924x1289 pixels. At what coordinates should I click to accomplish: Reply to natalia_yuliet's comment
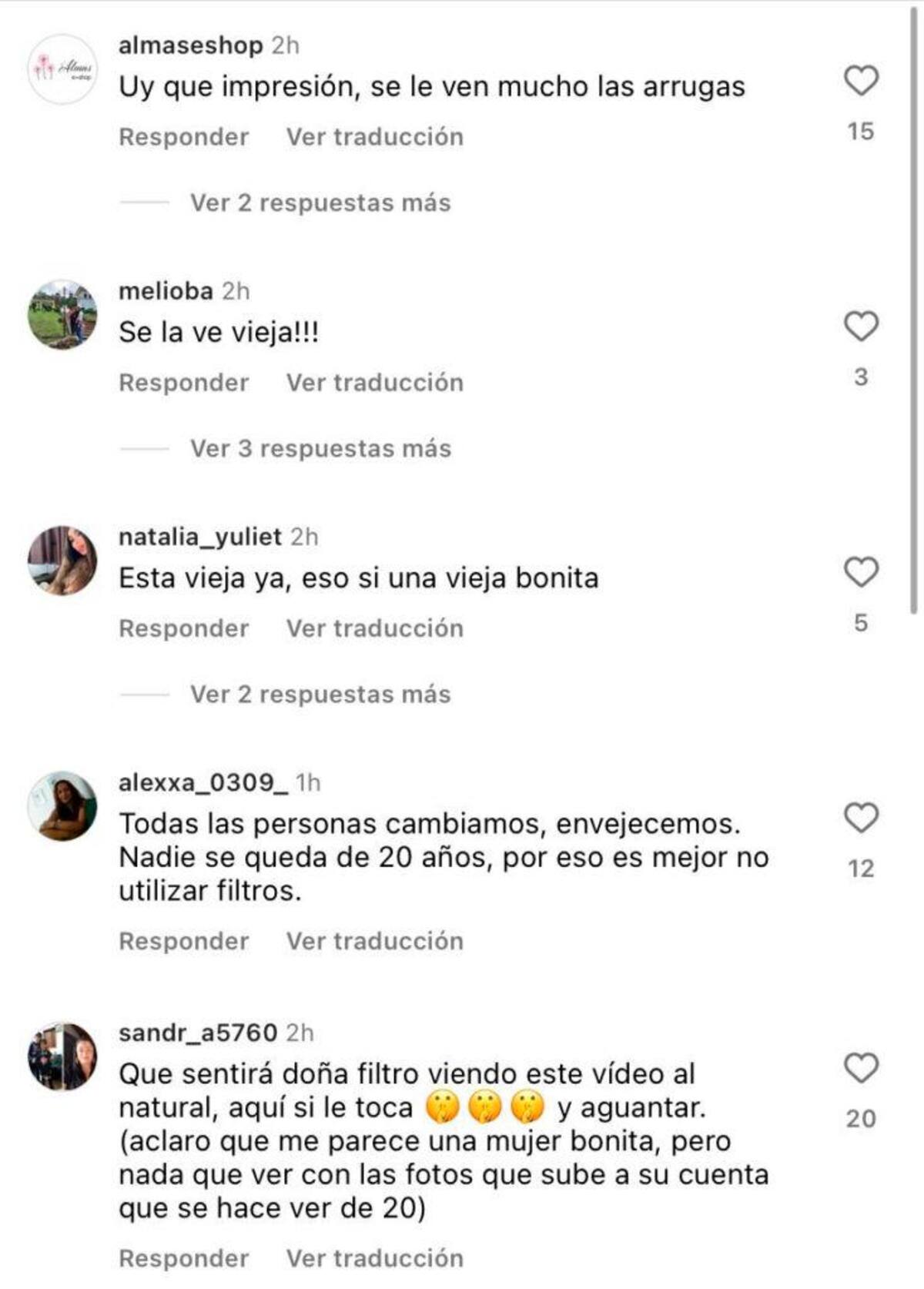184,628
